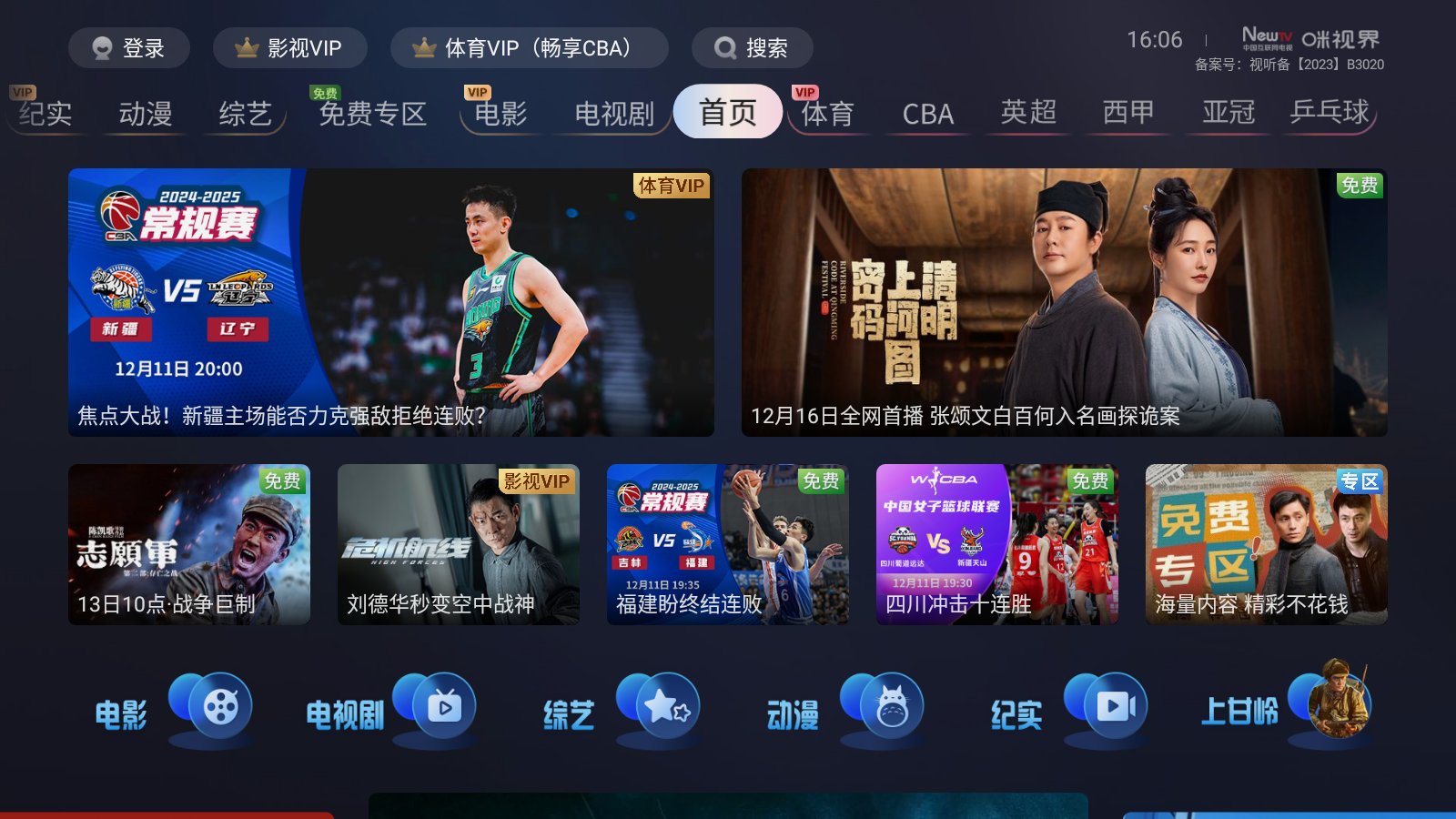Switch to the 免费专区 tab
1456x819 pixels.
tap(372, 114)
